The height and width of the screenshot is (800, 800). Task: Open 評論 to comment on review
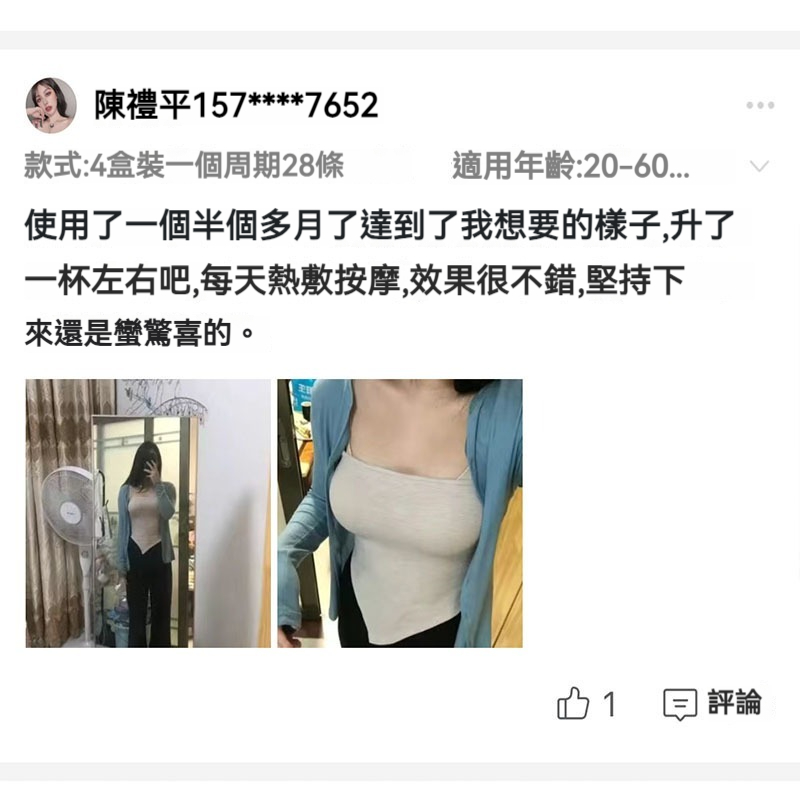[712, 703]
